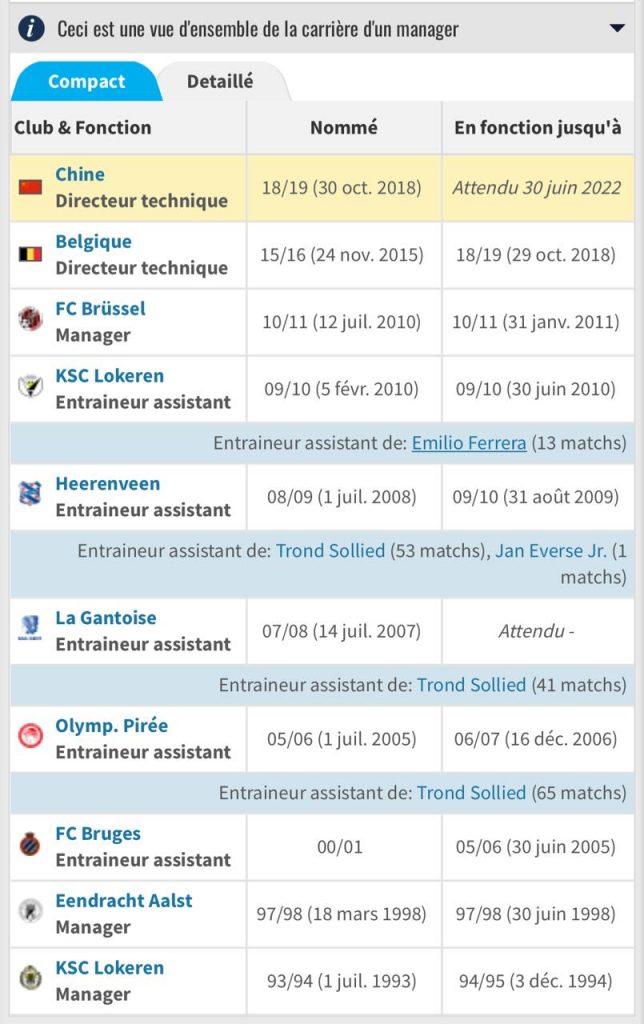Open FC Brüssel club page
Screen dimensions: 644x1024
[100, 308]
